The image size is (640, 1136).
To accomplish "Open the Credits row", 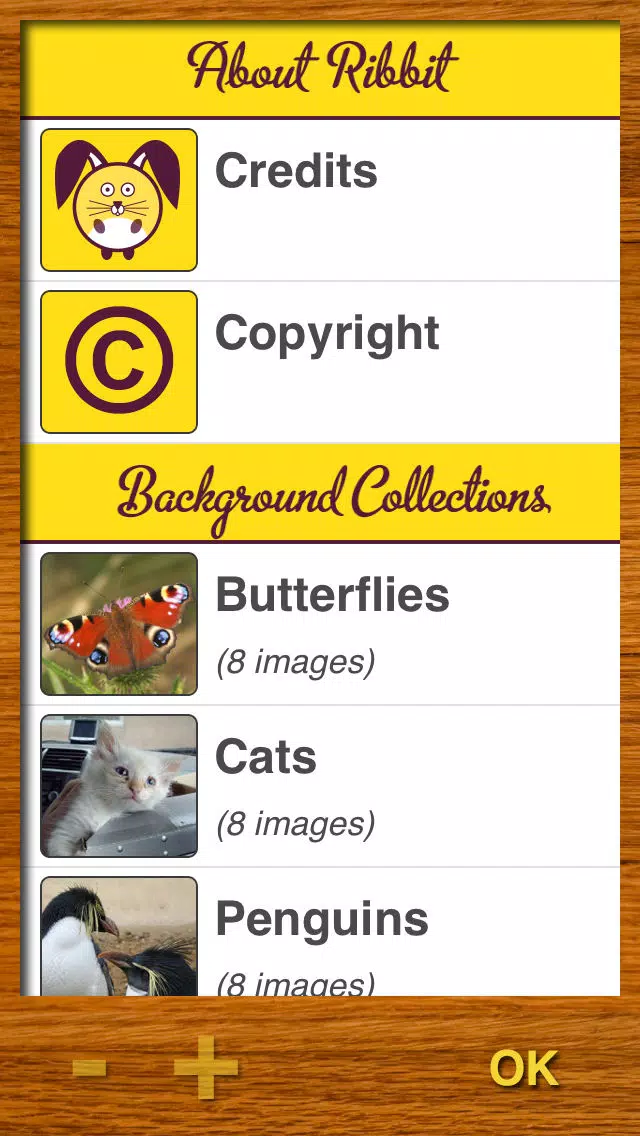I will [320, 200].
